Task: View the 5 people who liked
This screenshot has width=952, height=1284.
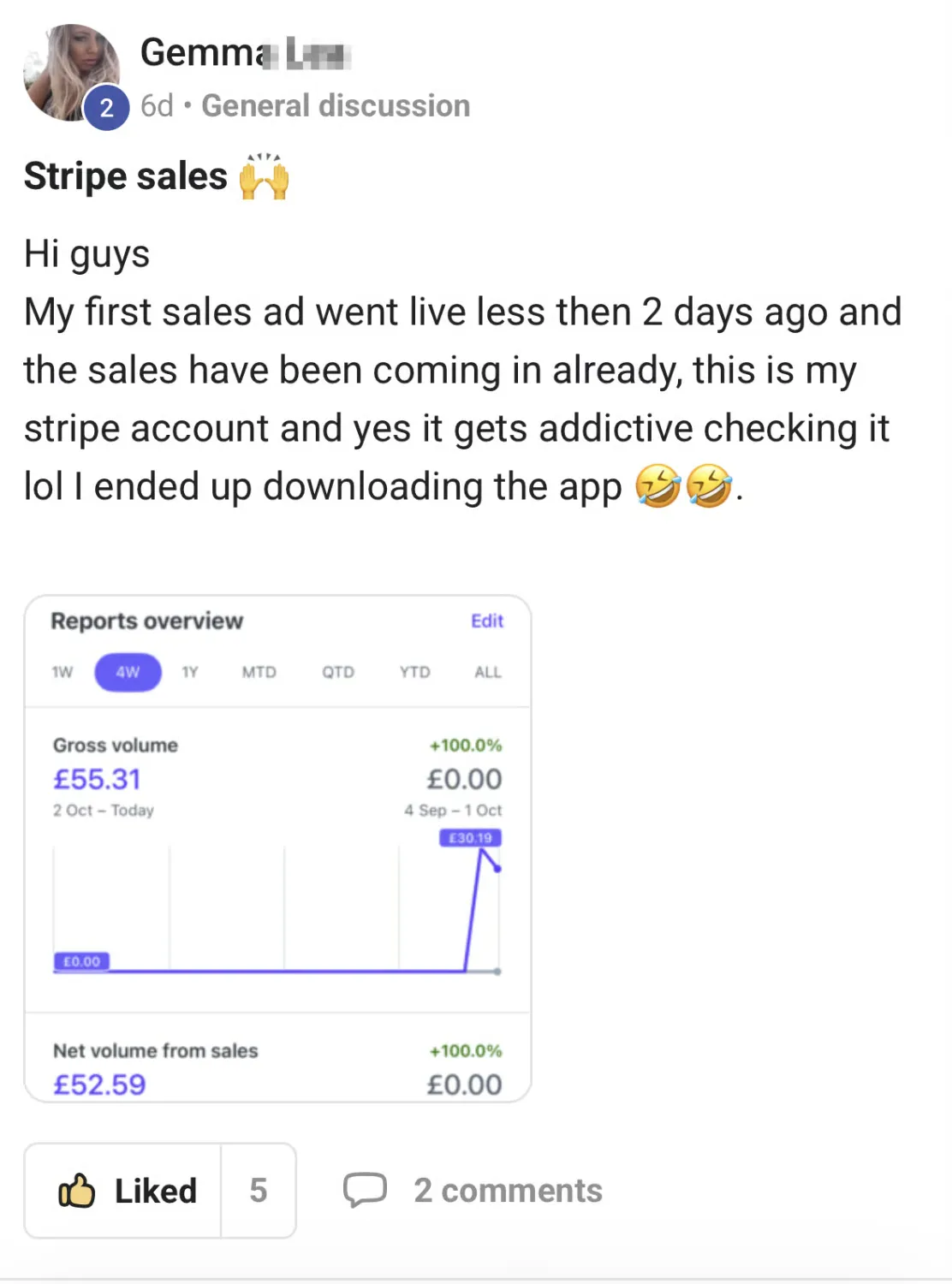Action: click(x=259, y=1191)
